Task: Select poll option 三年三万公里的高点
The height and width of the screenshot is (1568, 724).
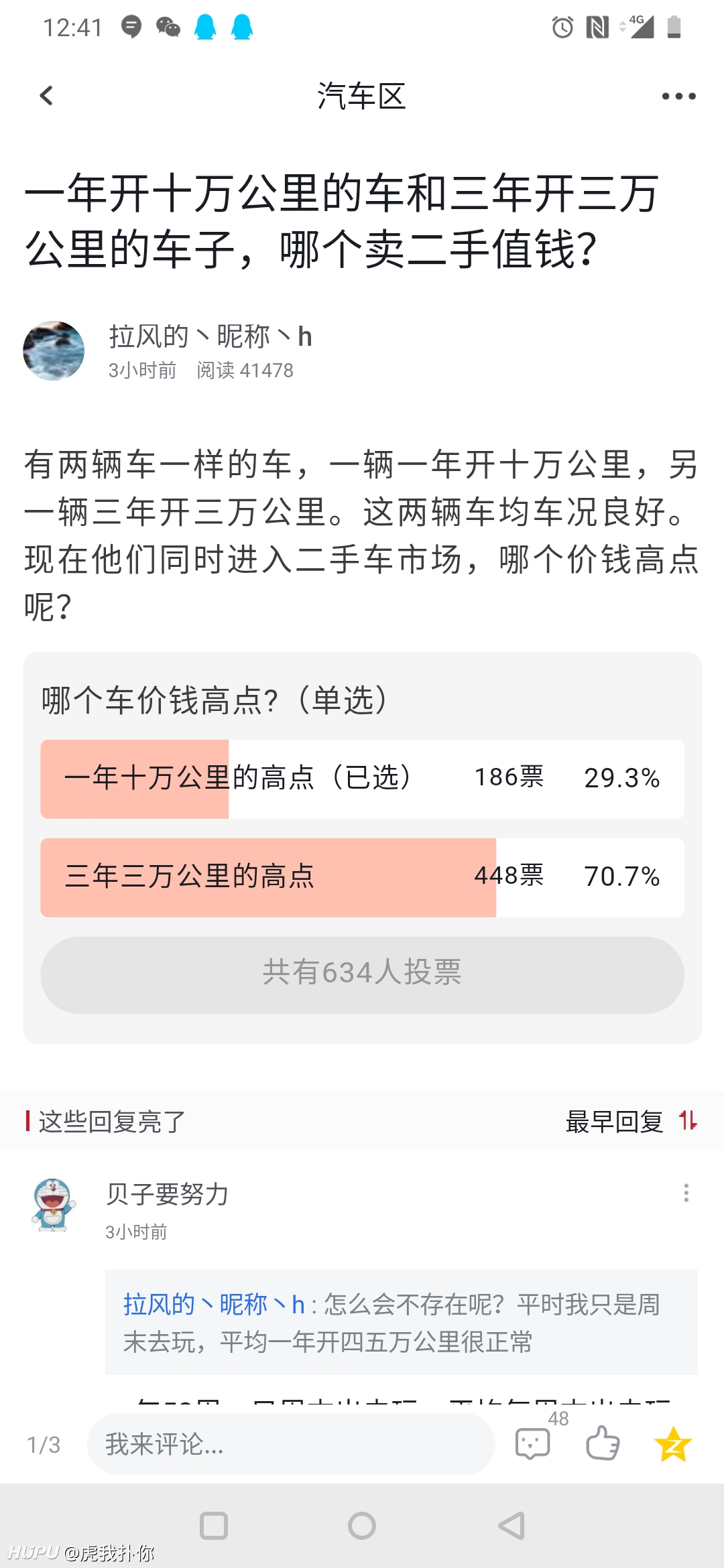Action: coord(362,877)
